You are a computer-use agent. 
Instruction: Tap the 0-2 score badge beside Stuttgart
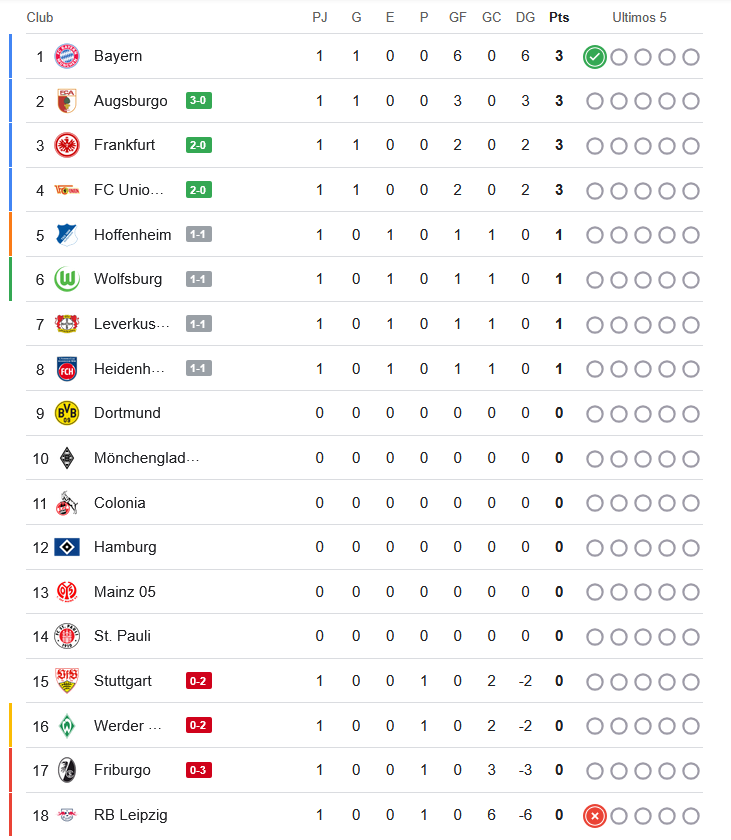(199, 681)
